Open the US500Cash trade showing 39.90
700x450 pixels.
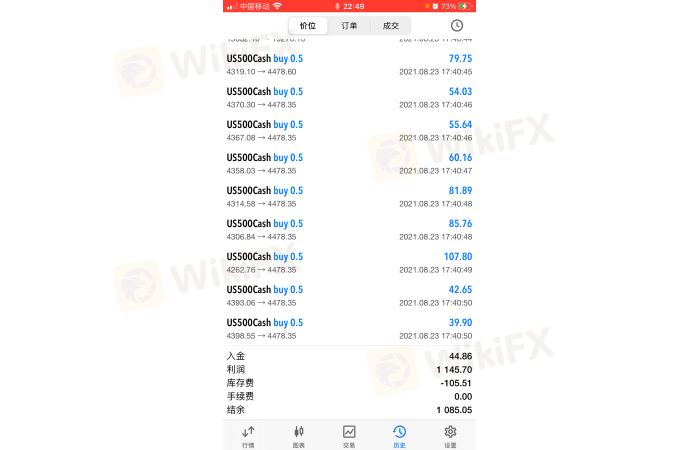coord(349,329)
